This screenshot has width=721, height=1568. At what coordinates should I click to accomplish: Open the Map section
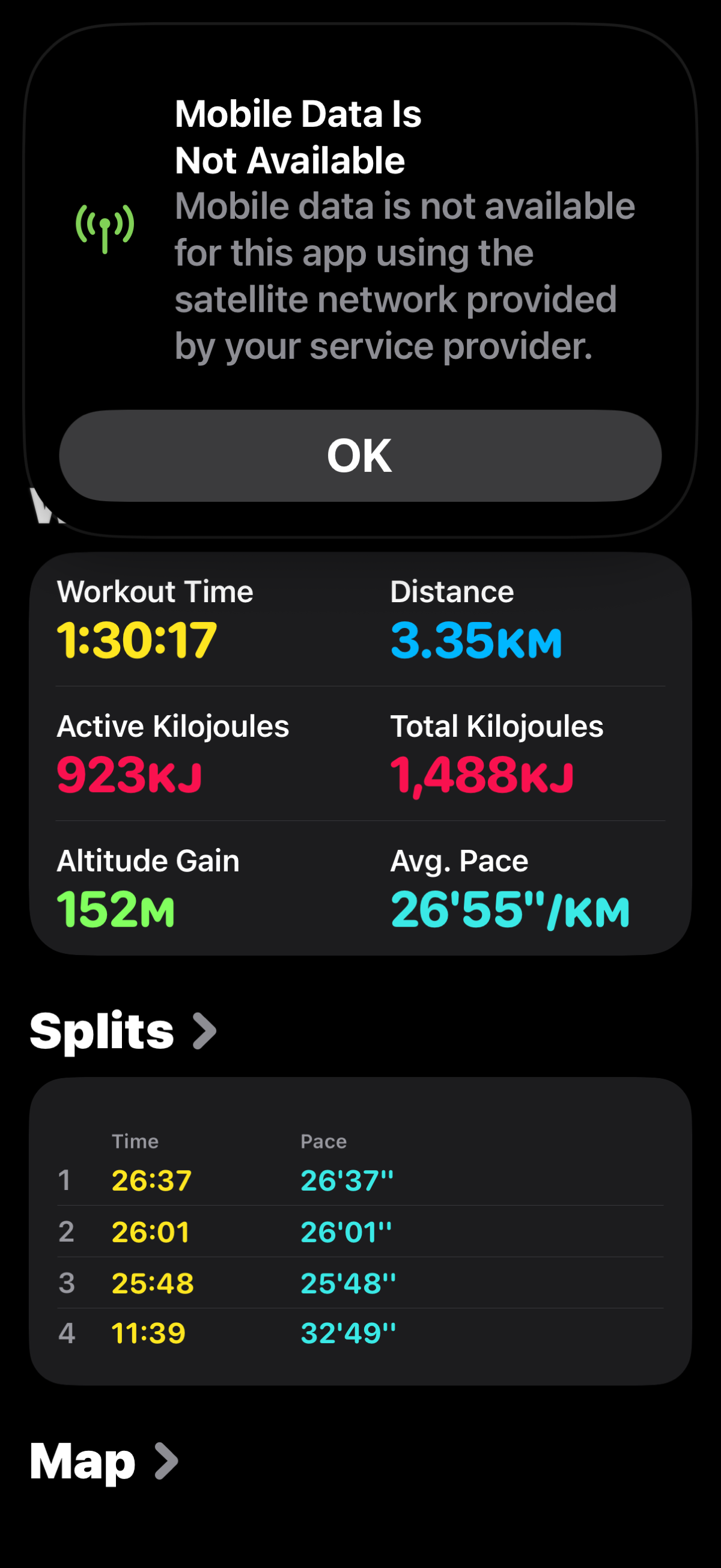coord(103,1461)
